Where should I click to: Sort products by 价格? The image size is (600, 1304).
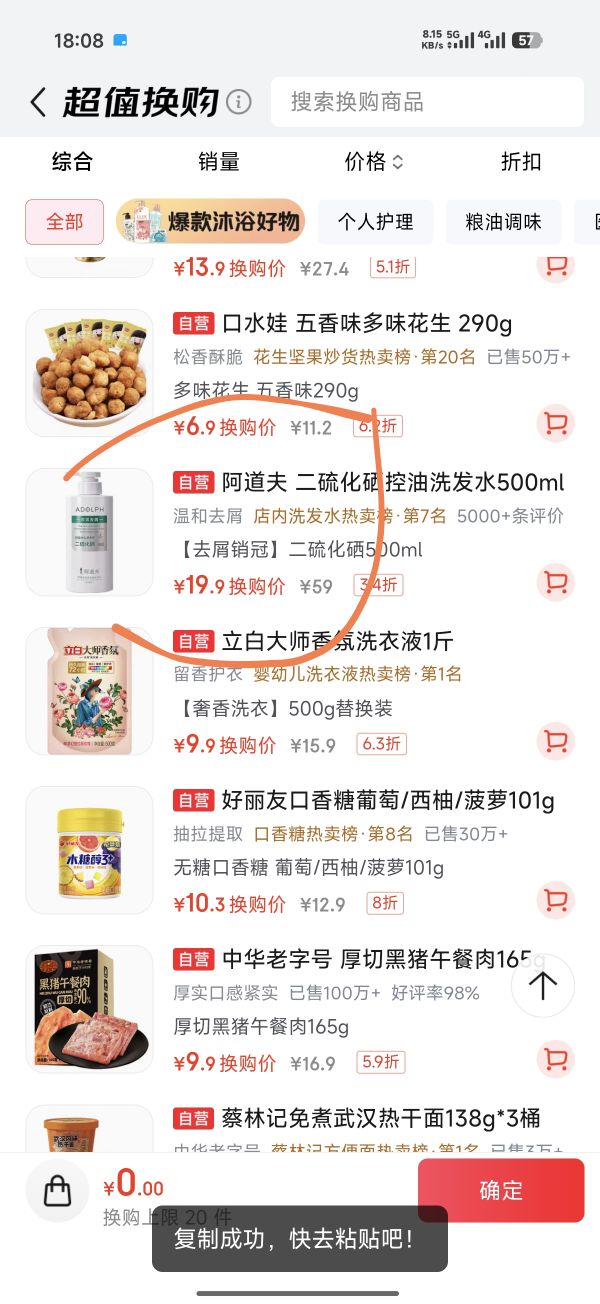(374, 162)
